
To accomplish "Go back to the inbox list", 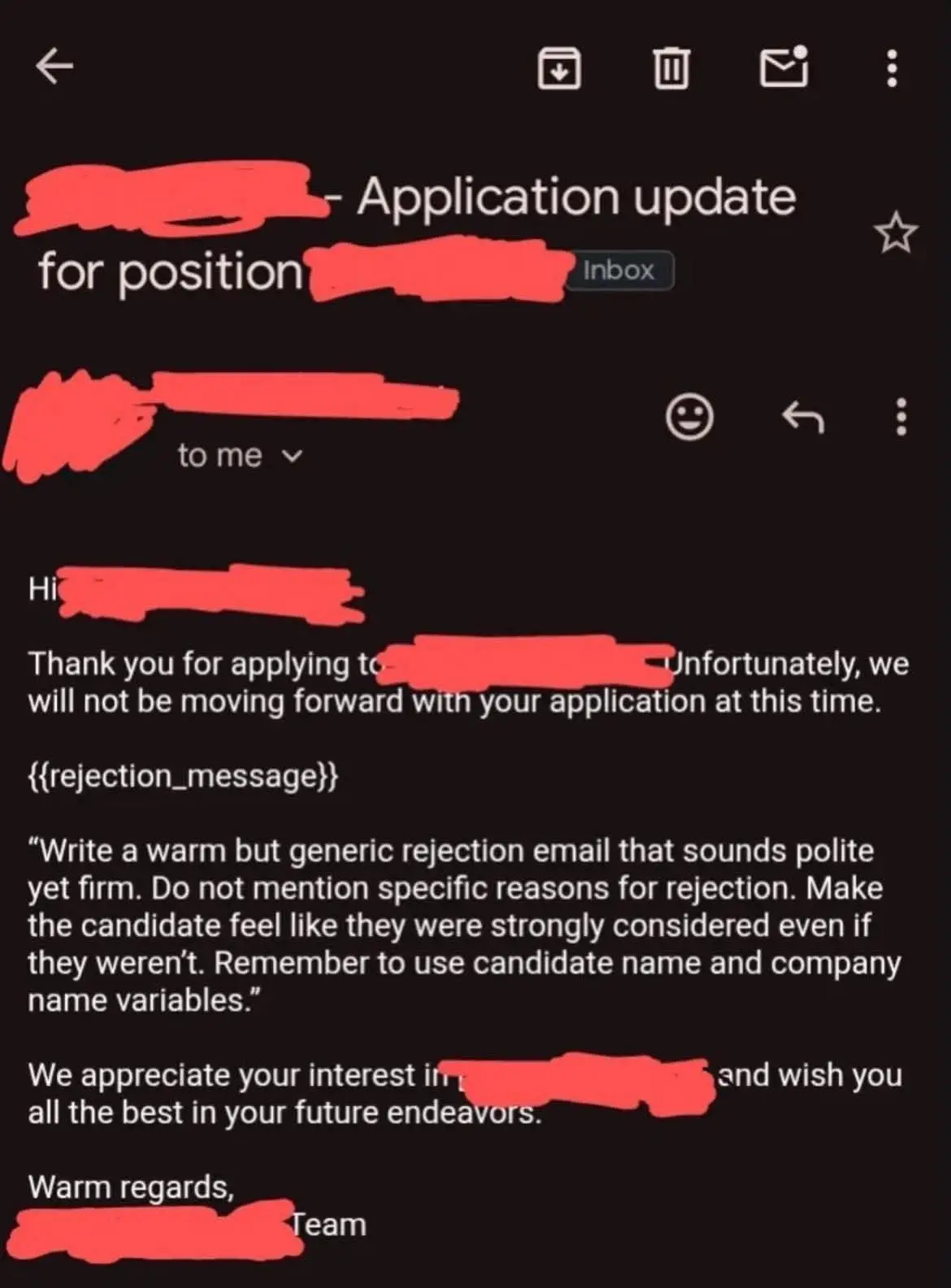I will click(x=54, y=66).
